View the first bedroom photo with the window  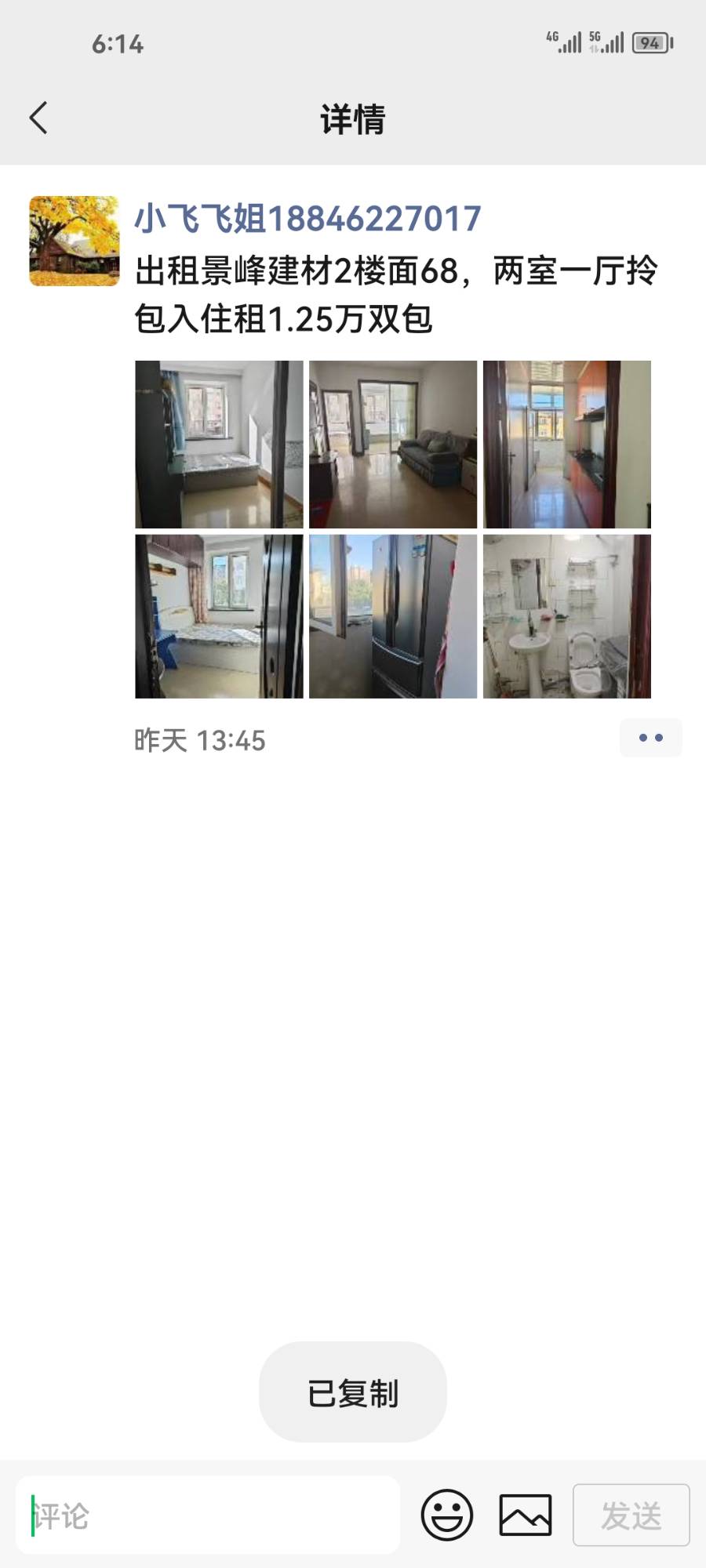click(219, 445)
